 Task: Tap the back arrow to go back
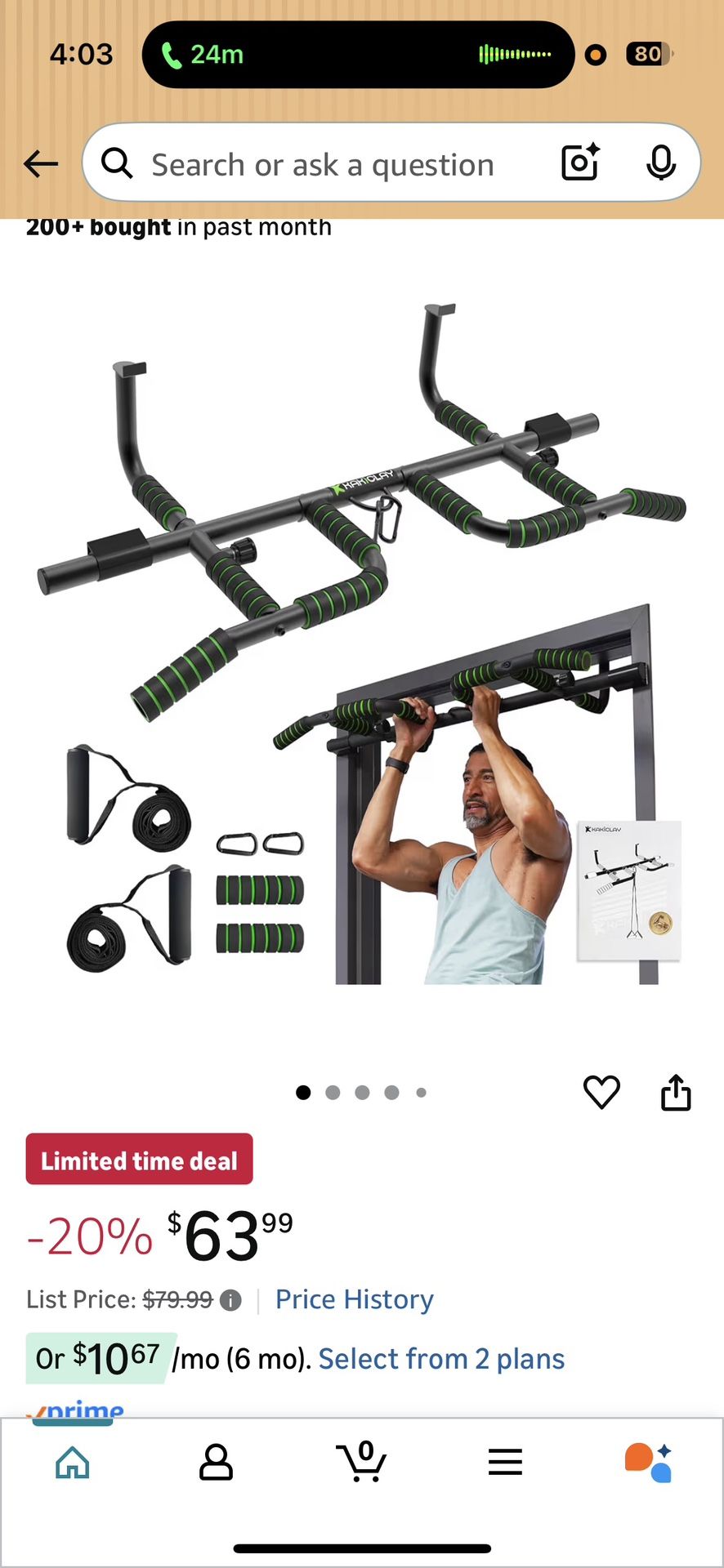(x=41, y=163)
